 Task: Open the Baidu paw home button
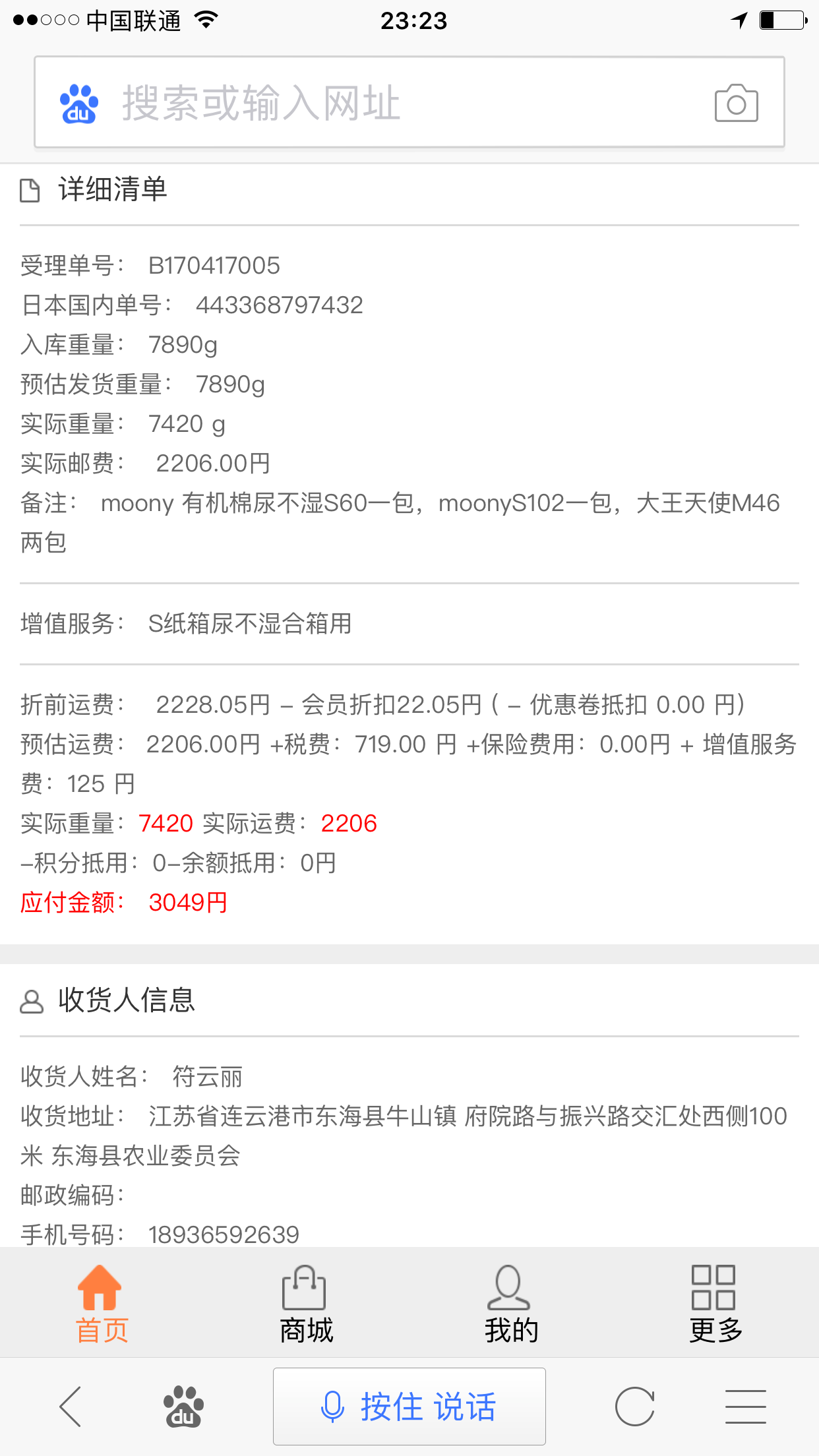click(183, 1407)
